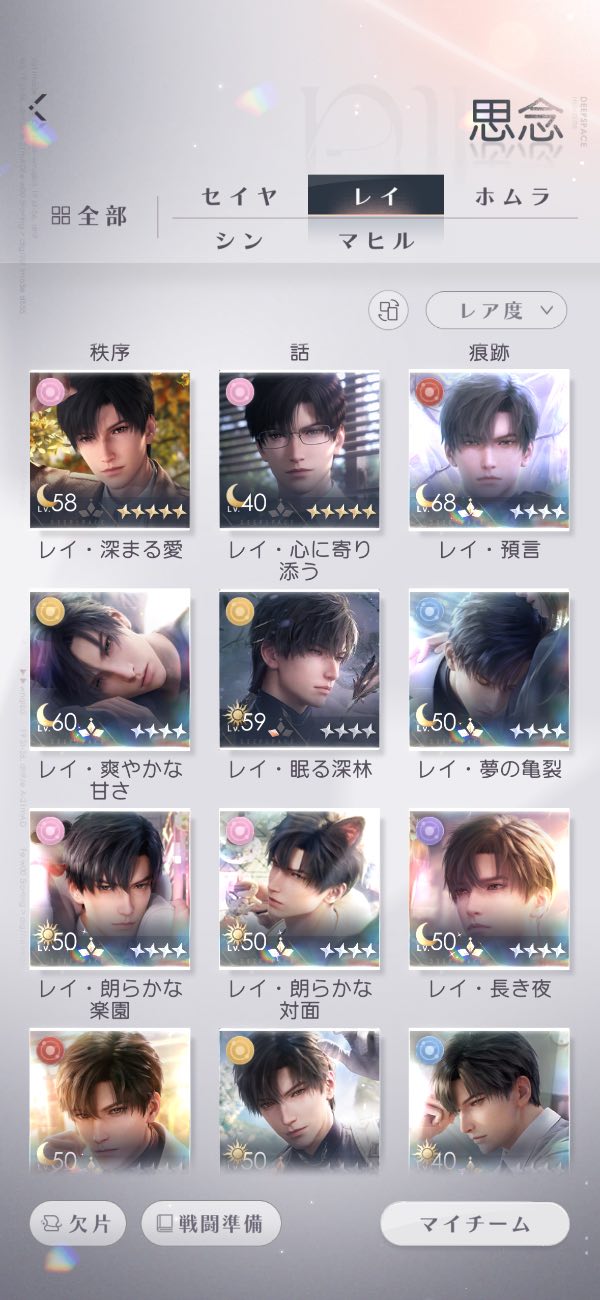The image size is (600, 1300).
Task: Switch to the ホムラ tab
Action: [x=511, y=196]
